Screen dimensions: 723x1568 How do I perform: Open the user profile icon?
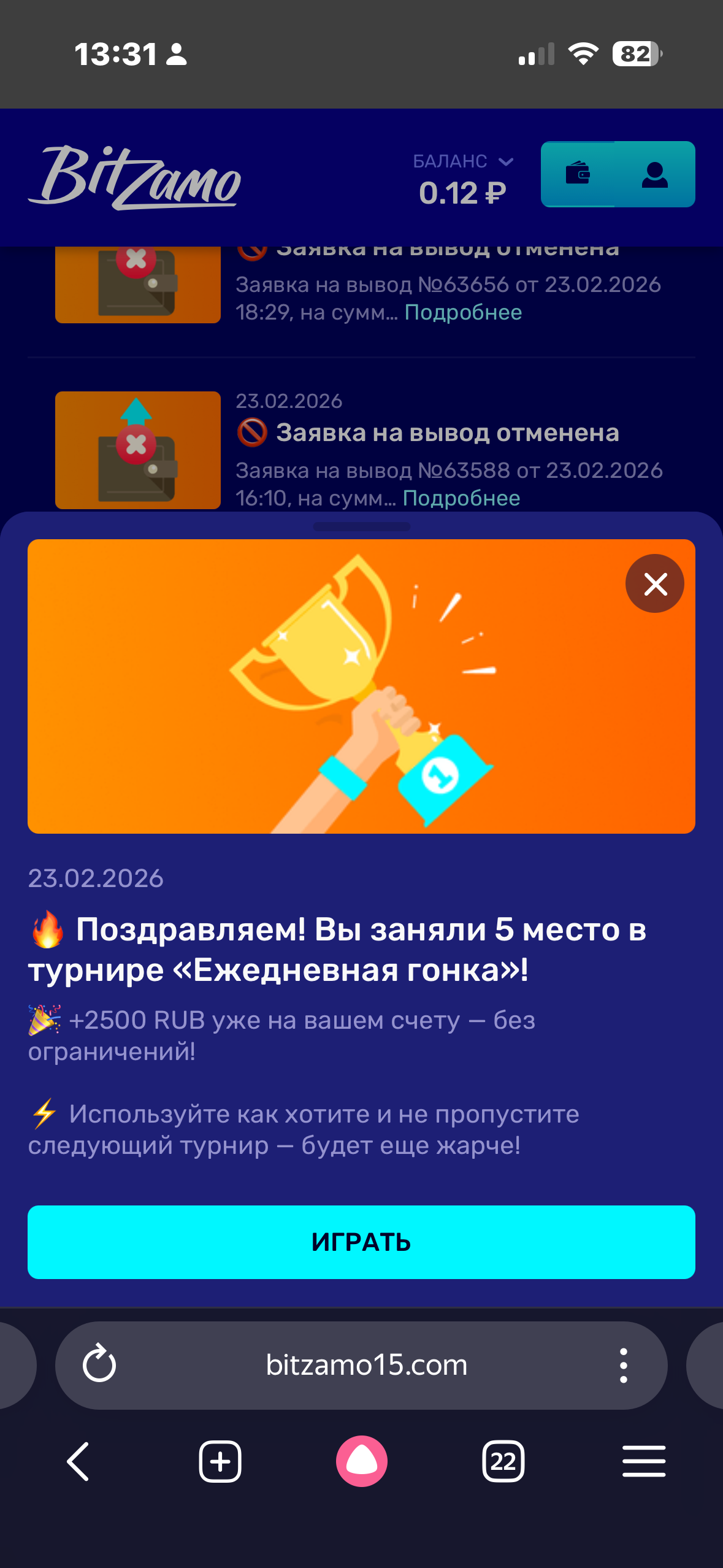tap(654, 174)
